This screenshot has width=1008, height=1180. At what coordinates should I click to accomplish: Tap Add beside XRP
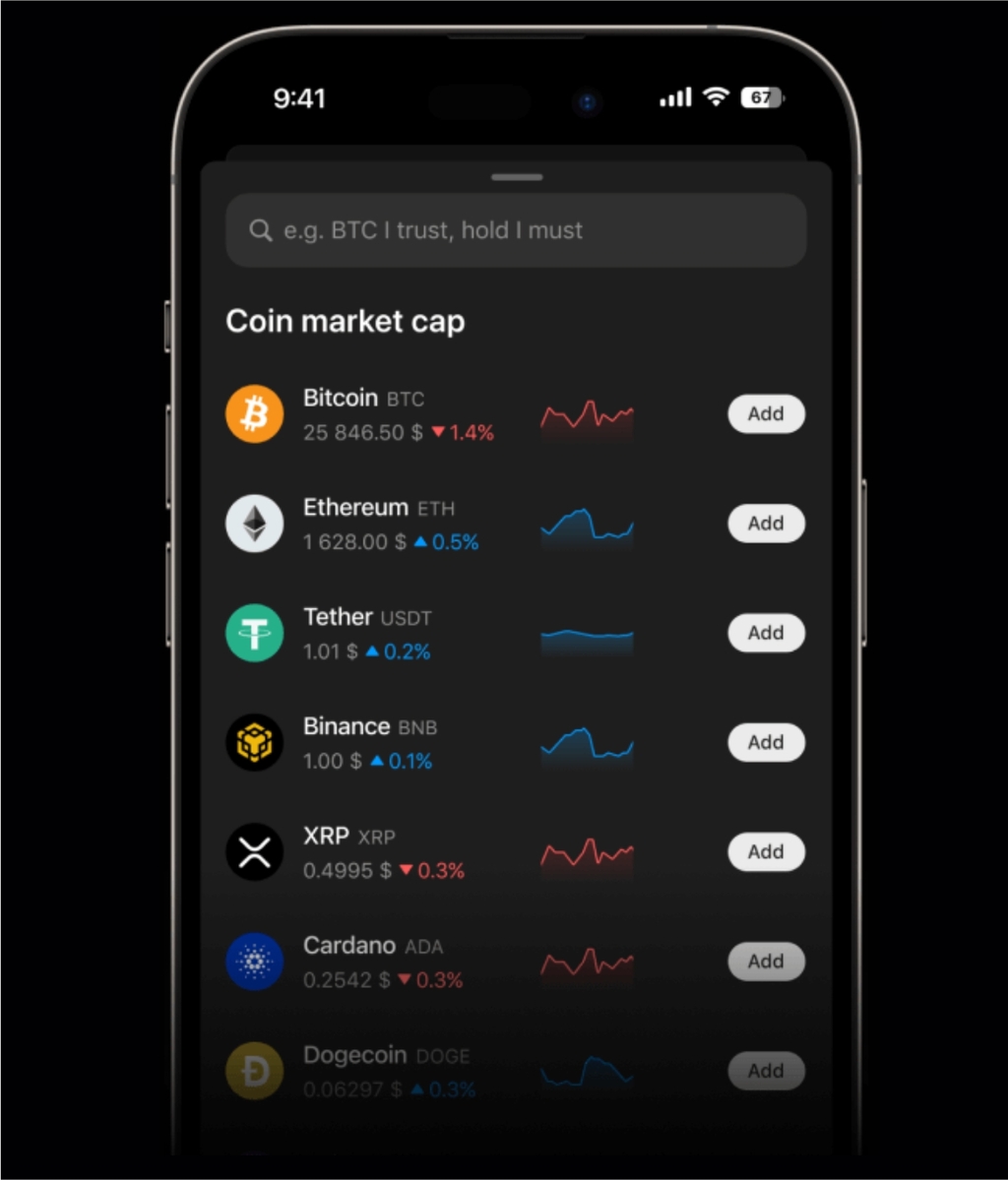[766, 852]
